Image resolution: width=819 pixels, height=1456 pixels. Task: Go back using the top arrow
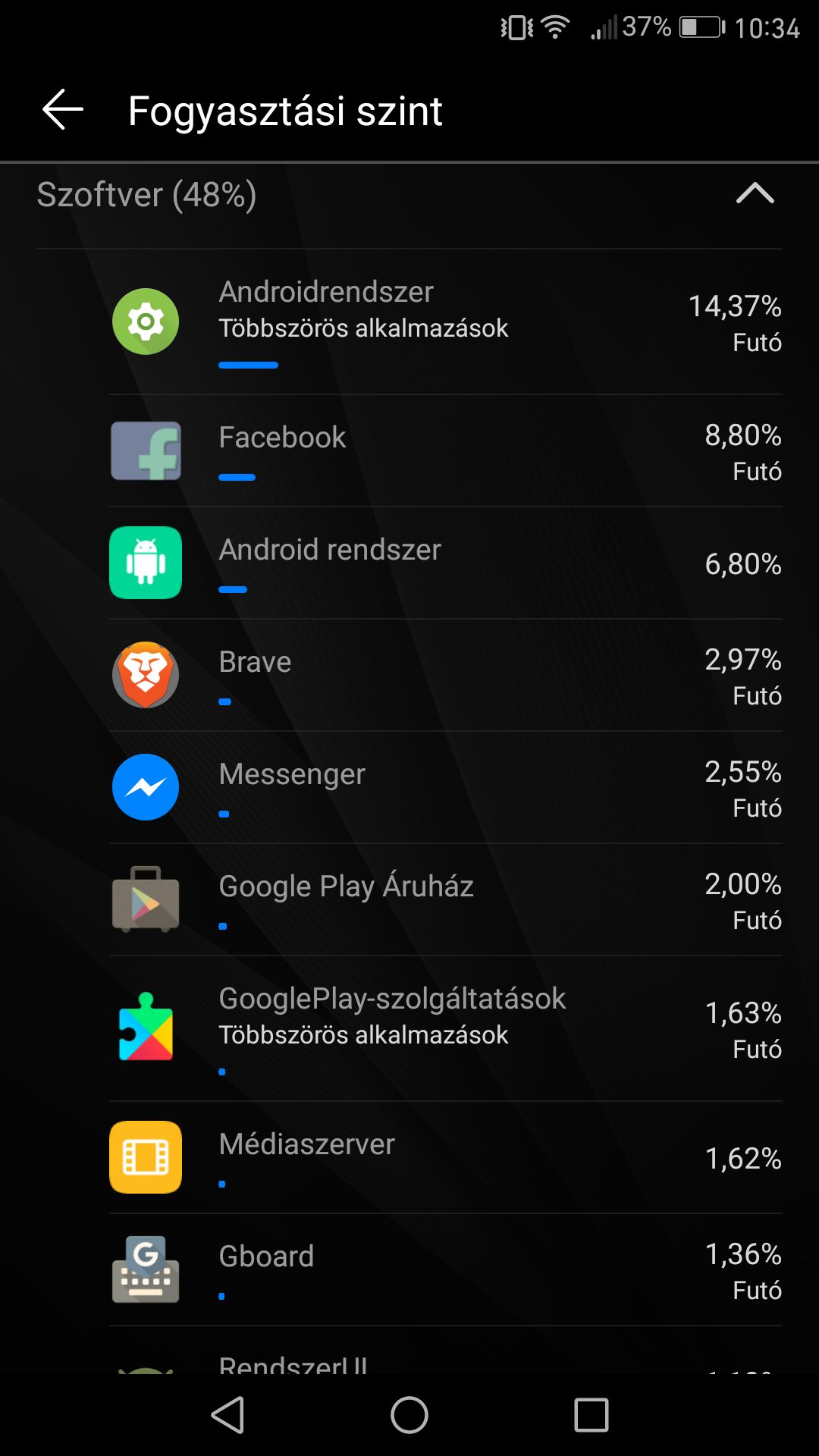63,110
